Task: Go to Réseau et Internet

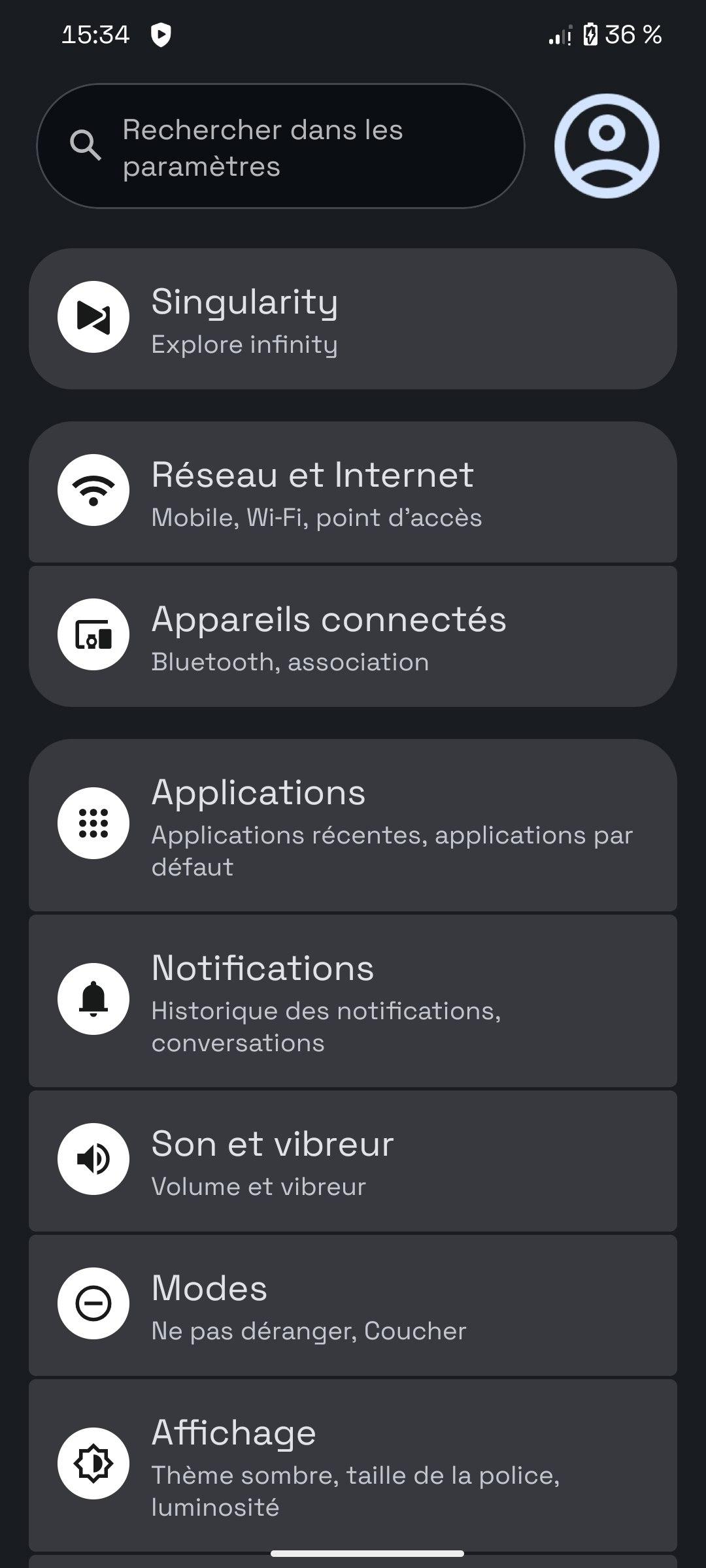Action: click(353, 492)
